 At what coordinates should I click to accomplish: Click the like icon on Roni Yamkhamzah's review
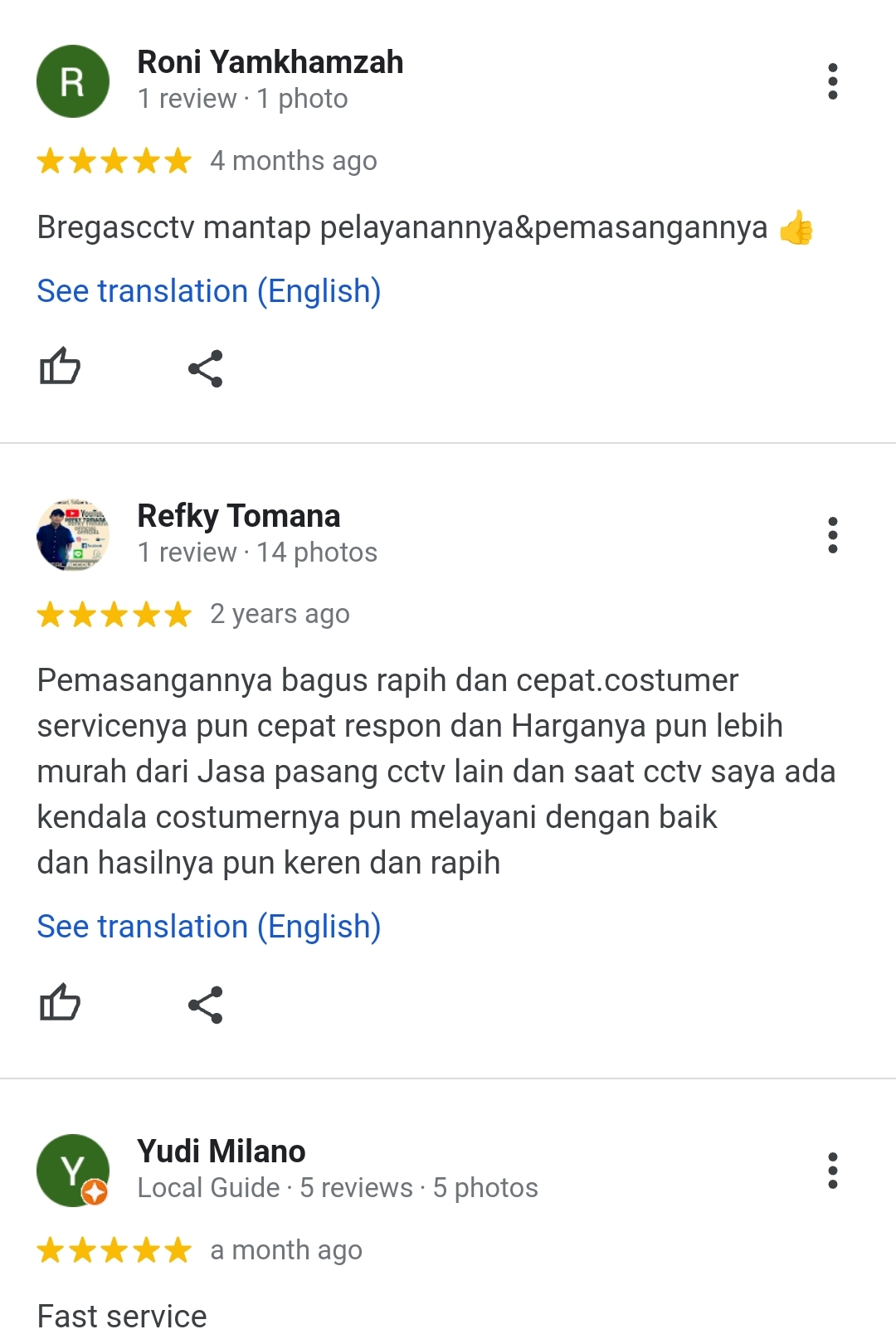[x=60, y=368]
